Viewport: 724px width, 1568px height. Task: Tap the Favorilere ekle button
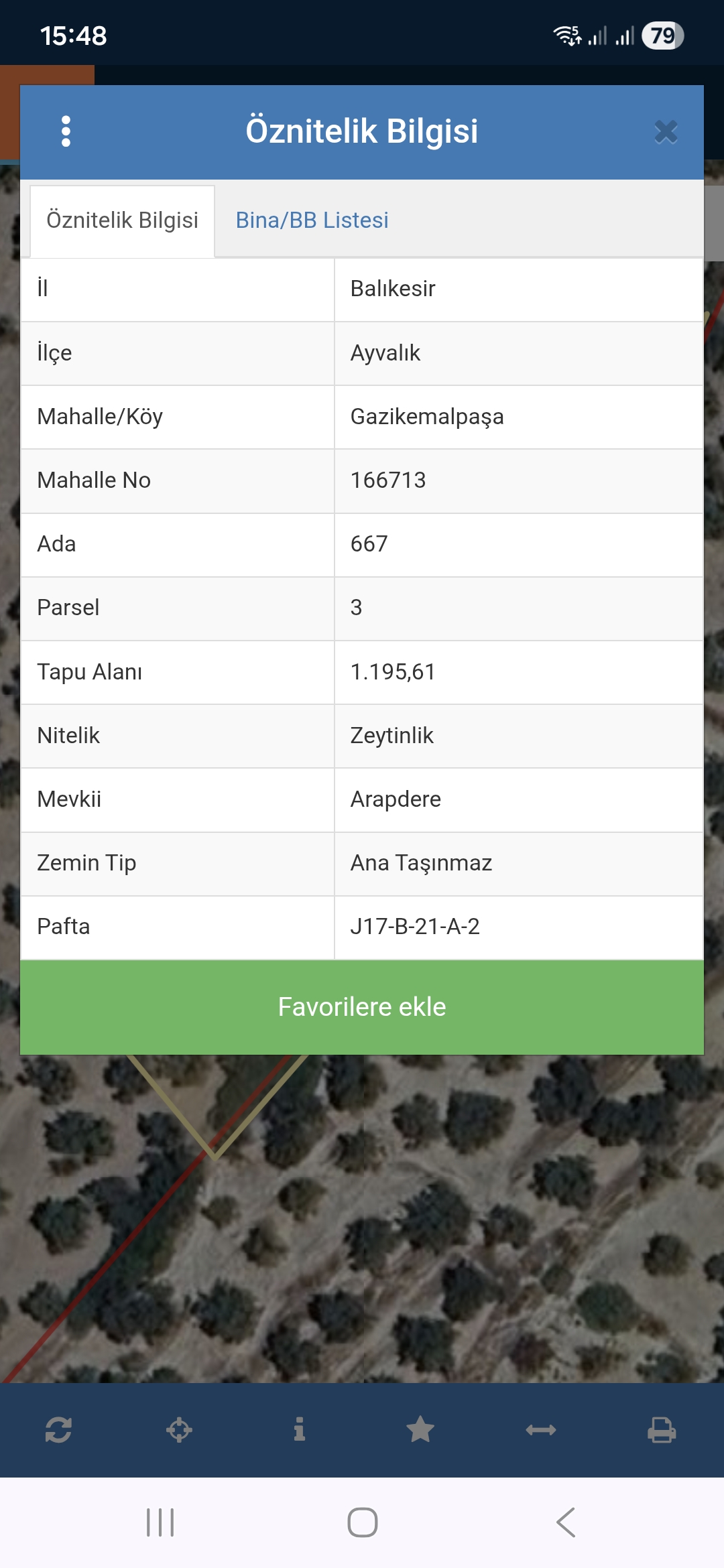click(362, 1007)
